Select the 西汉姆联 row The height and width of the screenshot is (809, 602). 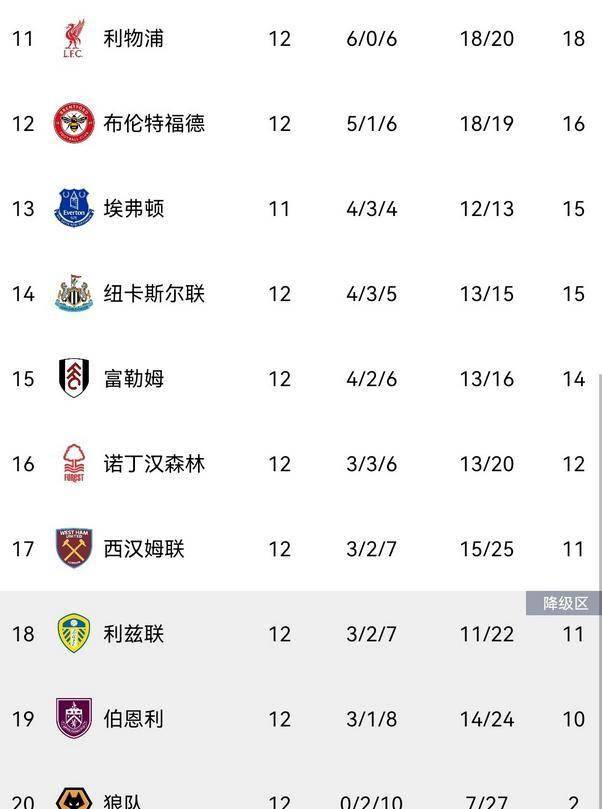coord(143,549)
